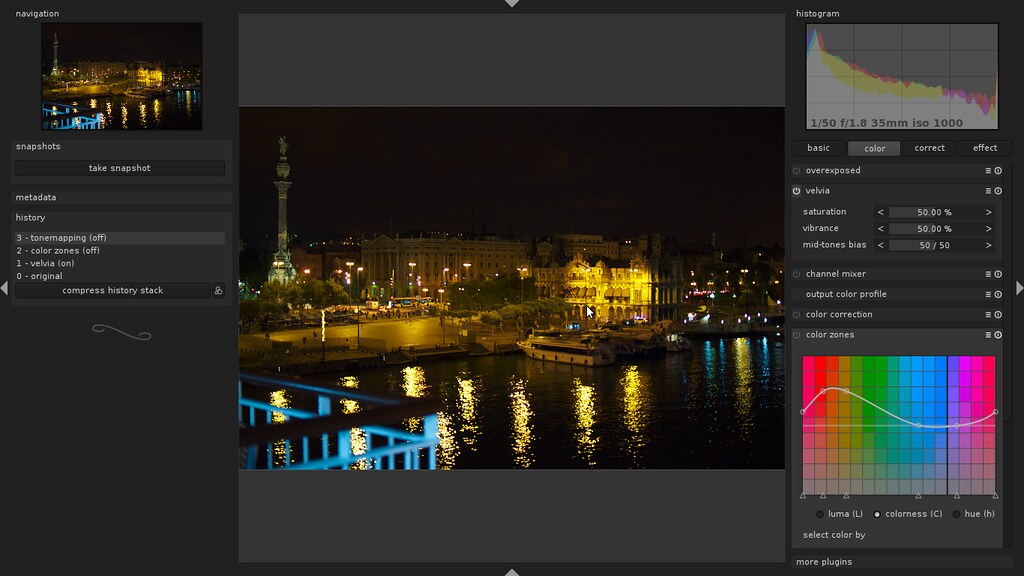Image resolution: width=1024 pixels, height=576 pixels.
Task: Decrease velvia vibrance with left arrow
Action: 881,229
